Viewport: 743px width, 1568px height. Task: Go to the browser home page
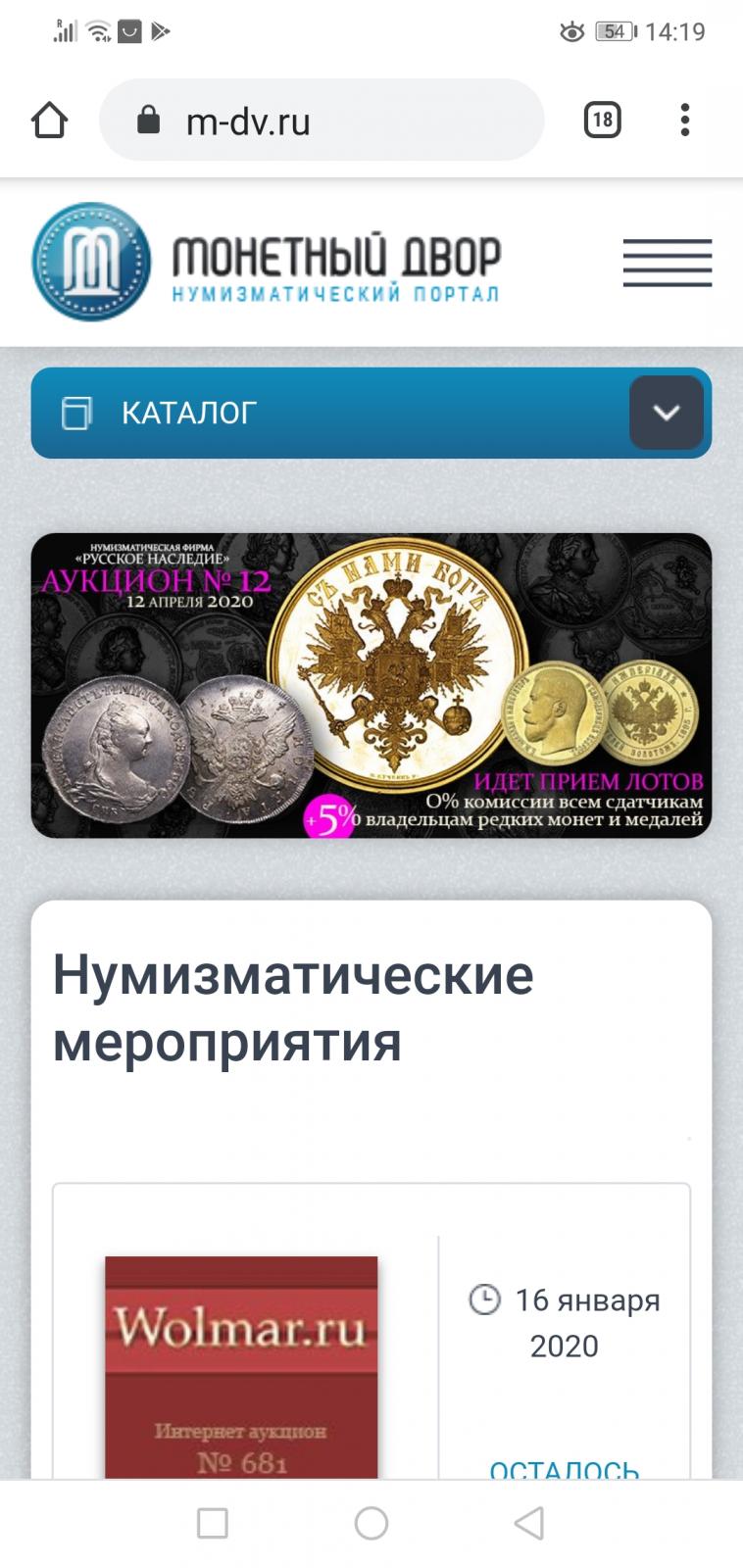50,121
